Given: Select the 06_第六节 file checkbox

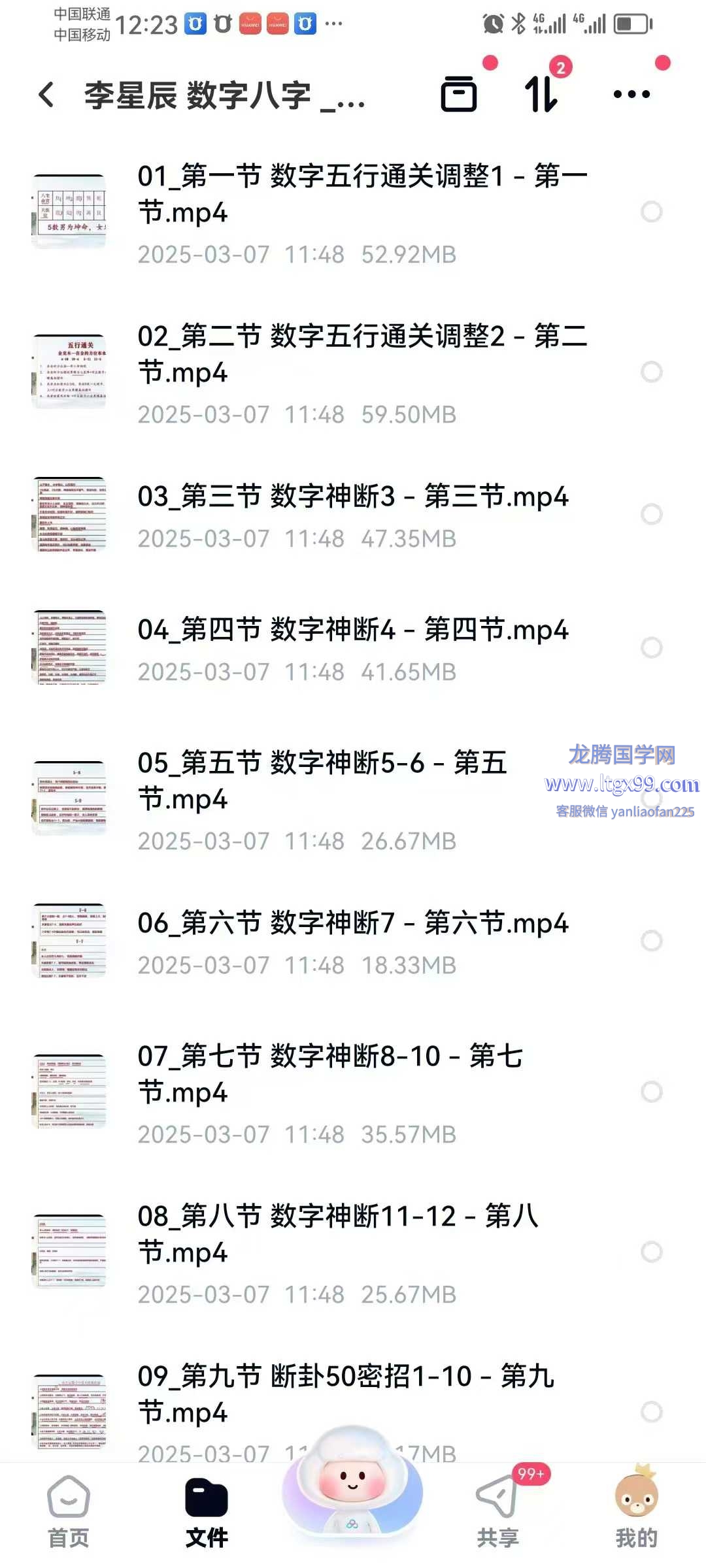Looking at the screenshot, I should [x=651, y=941].
